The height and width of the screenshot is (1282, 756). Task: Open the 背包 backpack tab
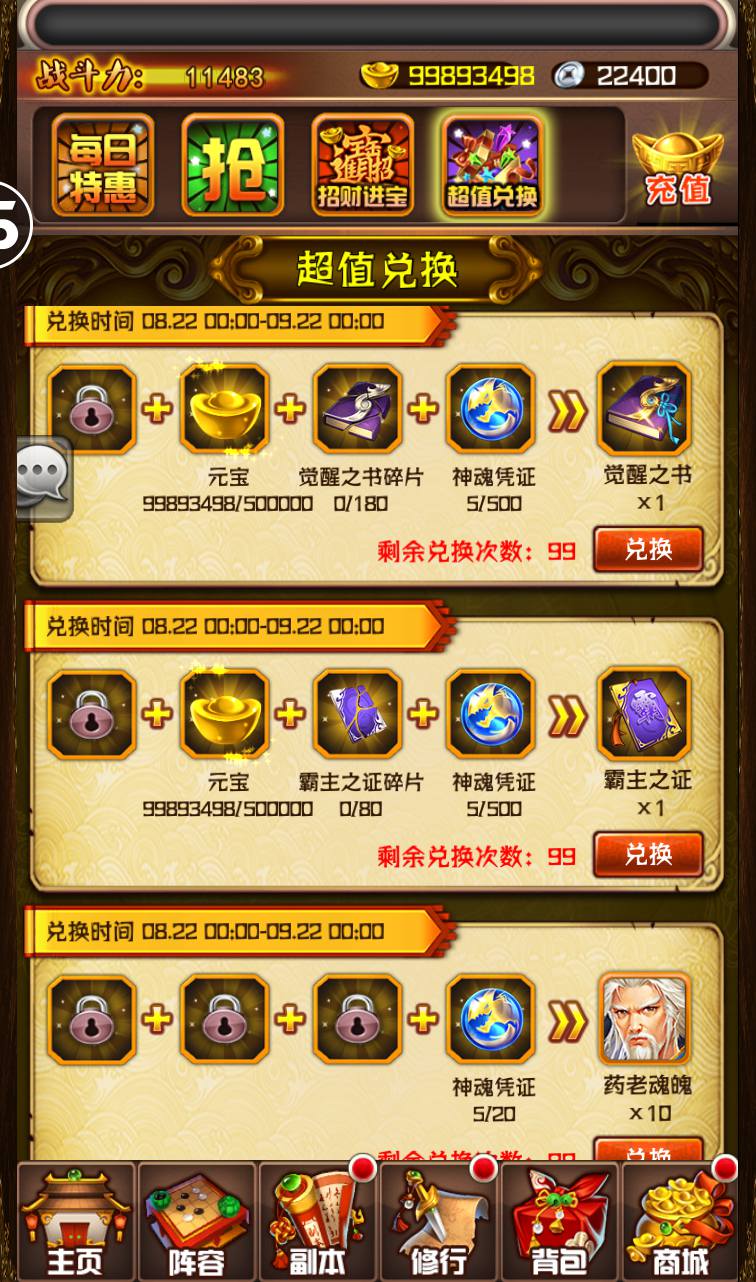(559, 1223)
